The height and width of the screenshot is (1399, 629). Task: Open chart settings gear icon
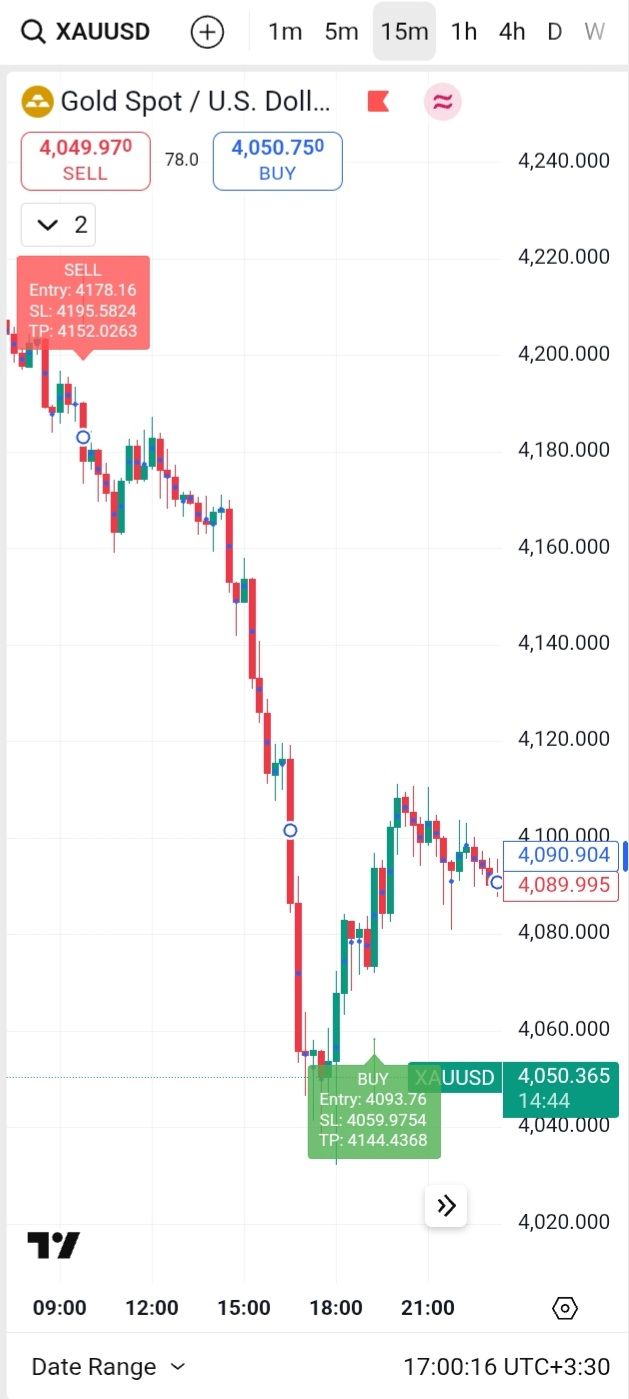click(x=565, y=1308)
